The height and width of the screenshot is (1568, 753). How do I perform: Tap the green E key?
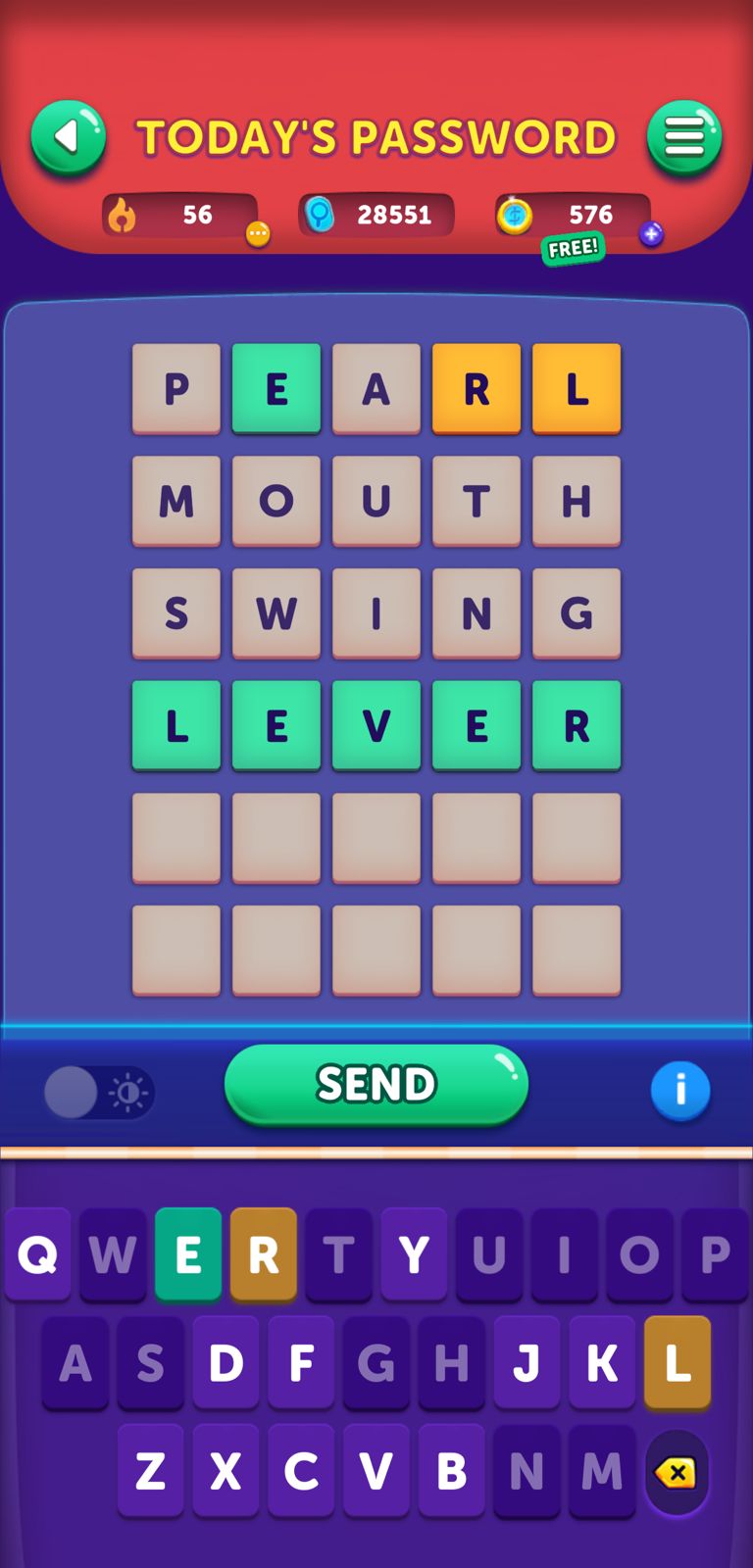187,1254
